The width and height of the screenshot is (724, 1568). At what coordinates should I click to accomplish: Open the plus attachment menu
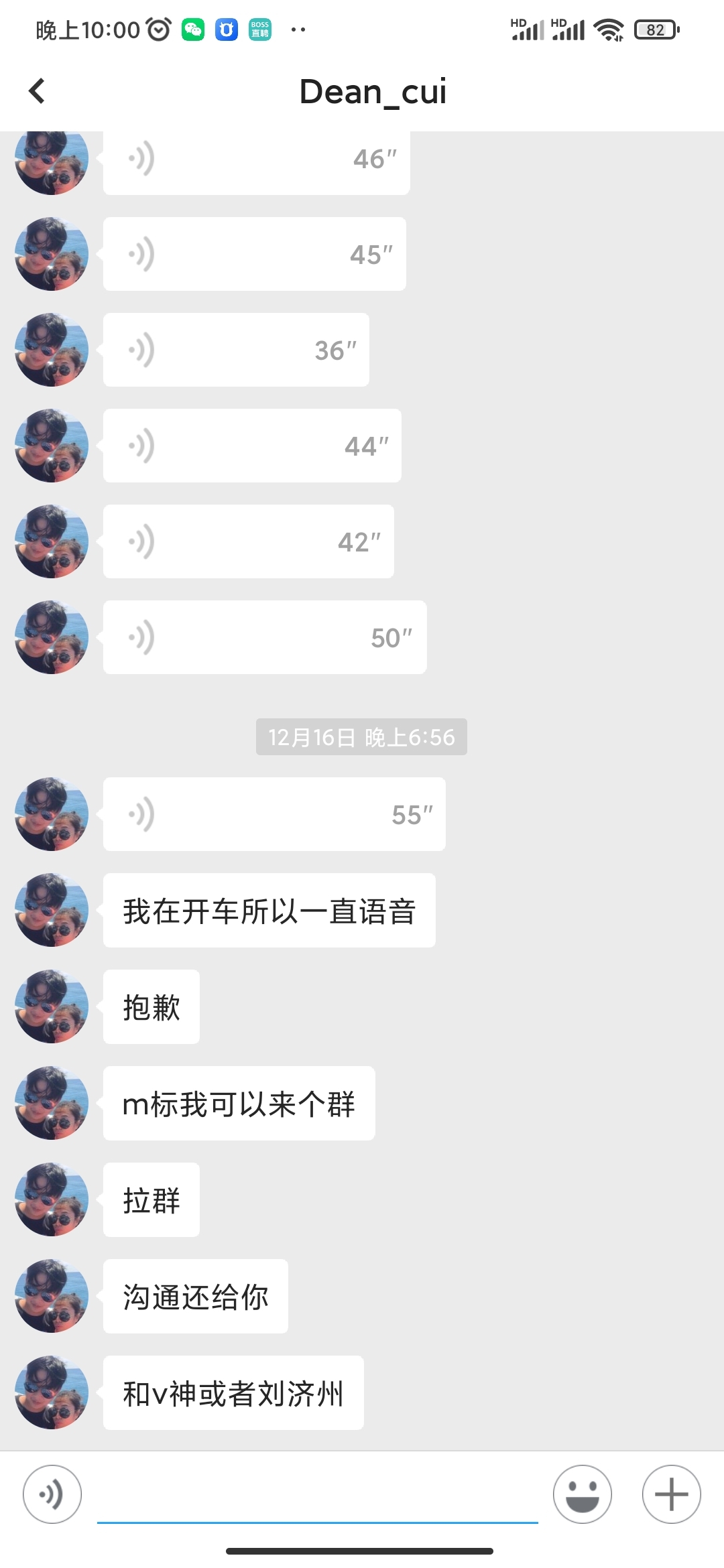pos(671,1494)
